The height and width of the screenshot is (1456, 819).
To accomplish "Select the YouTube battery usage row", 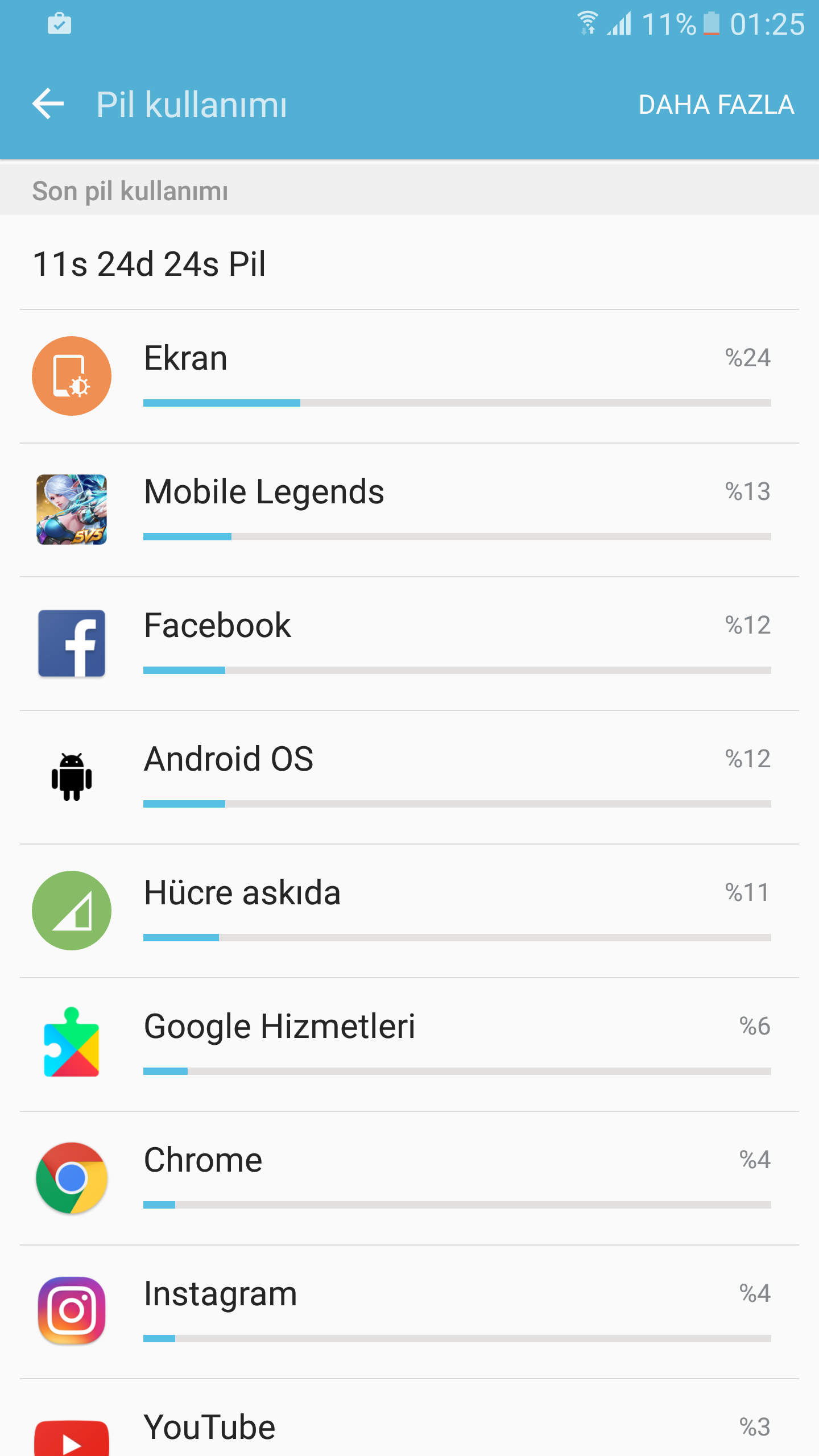I will coord(409,1428).
